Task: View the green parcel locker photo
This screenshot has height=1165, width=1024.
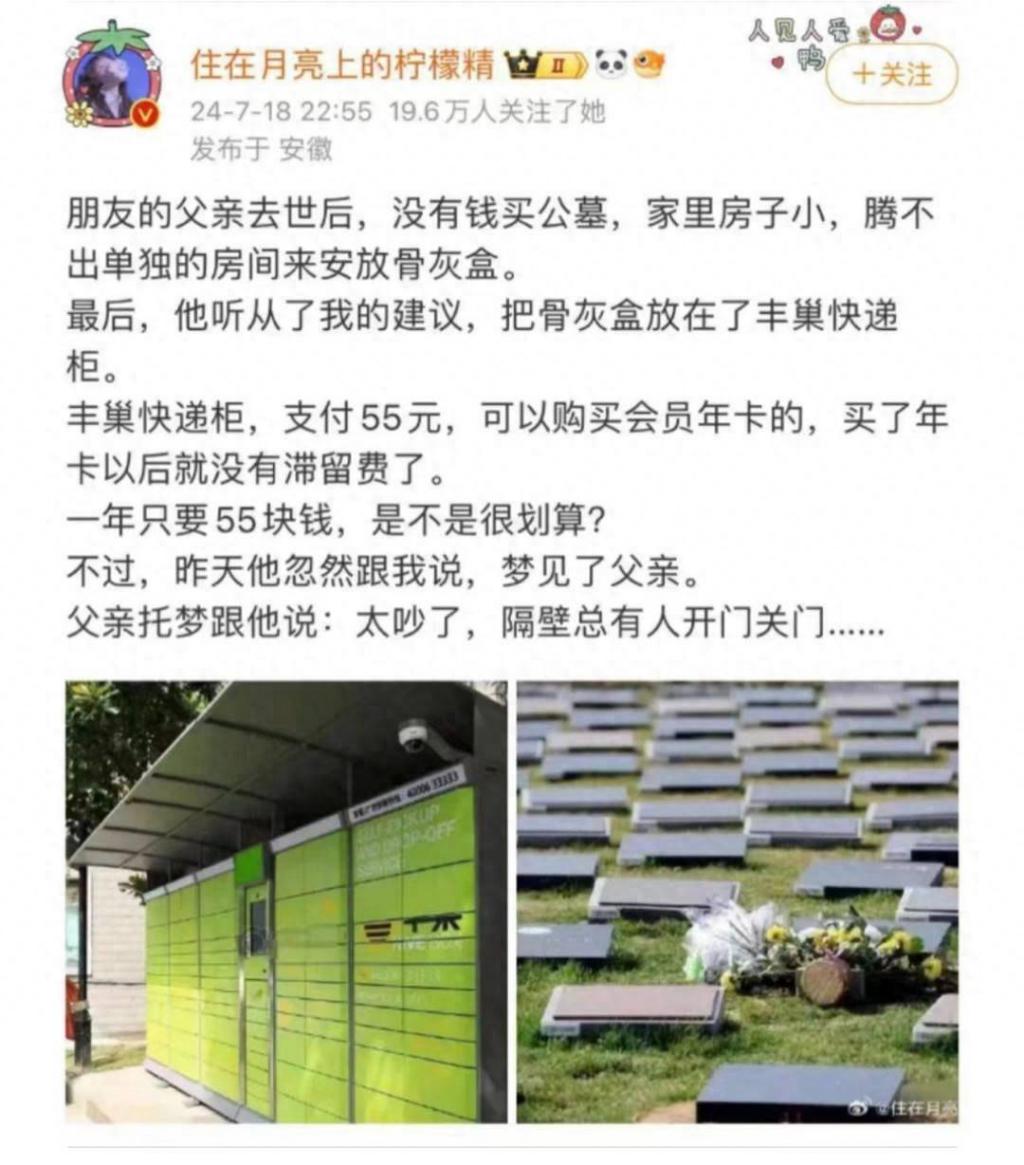Action: point(286,902)
